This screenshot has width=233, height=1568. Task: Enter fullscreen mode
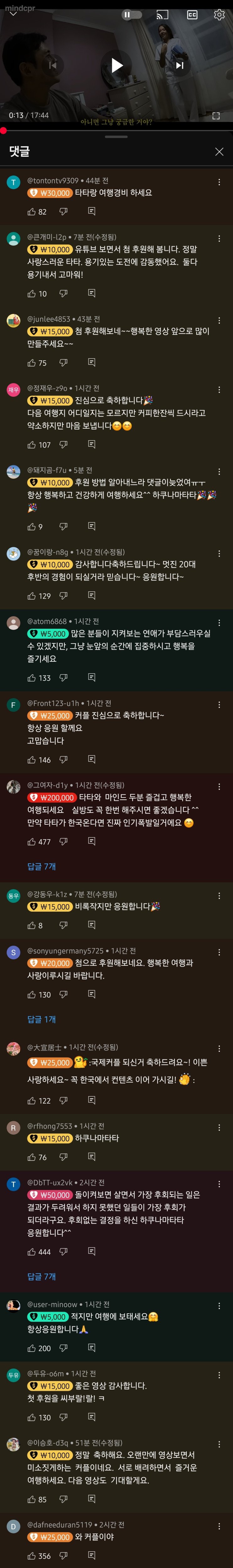coord(216,116)
